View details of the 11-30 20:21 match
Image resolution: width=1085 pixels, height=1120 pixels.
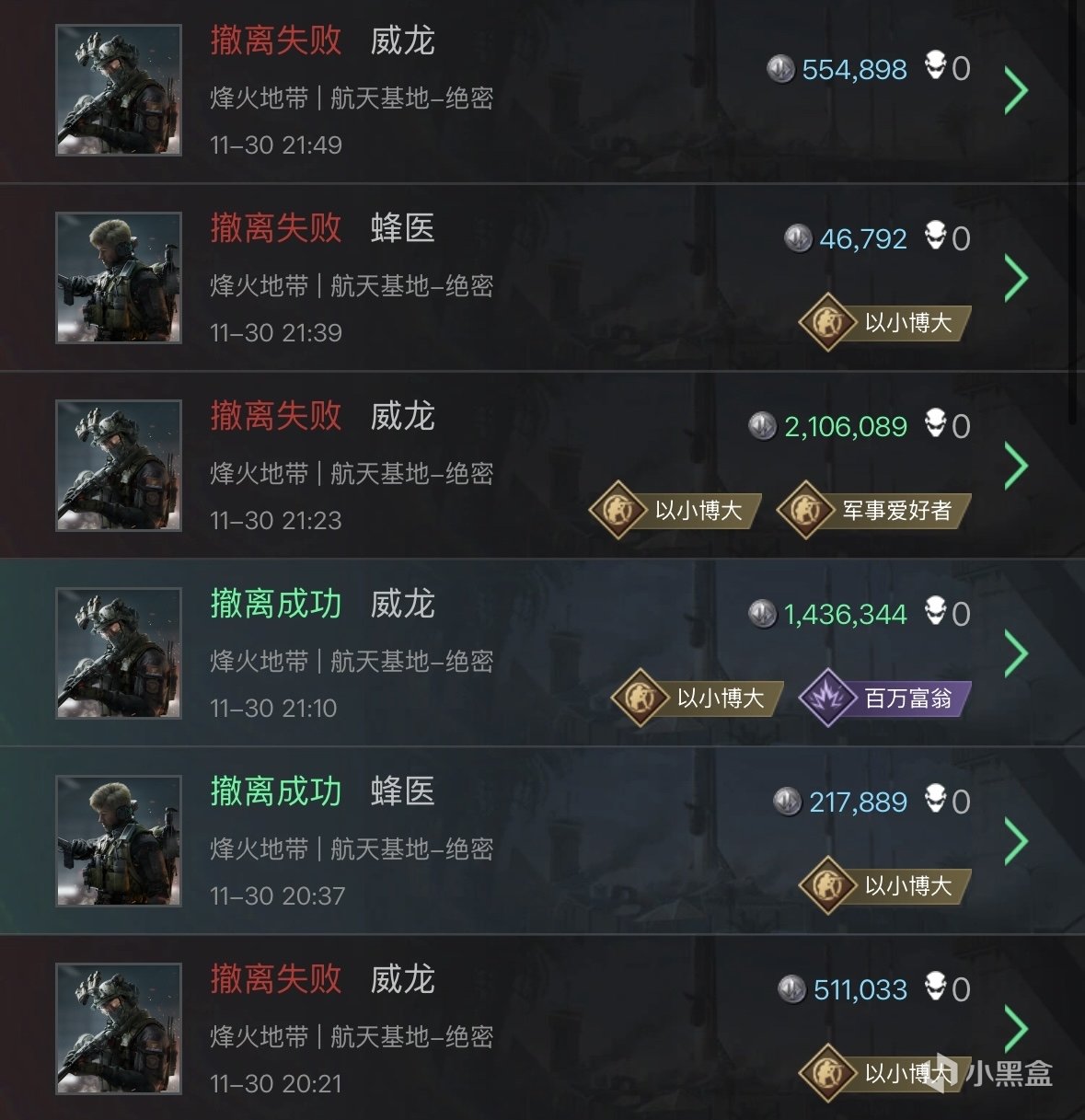point(1016,1029)
